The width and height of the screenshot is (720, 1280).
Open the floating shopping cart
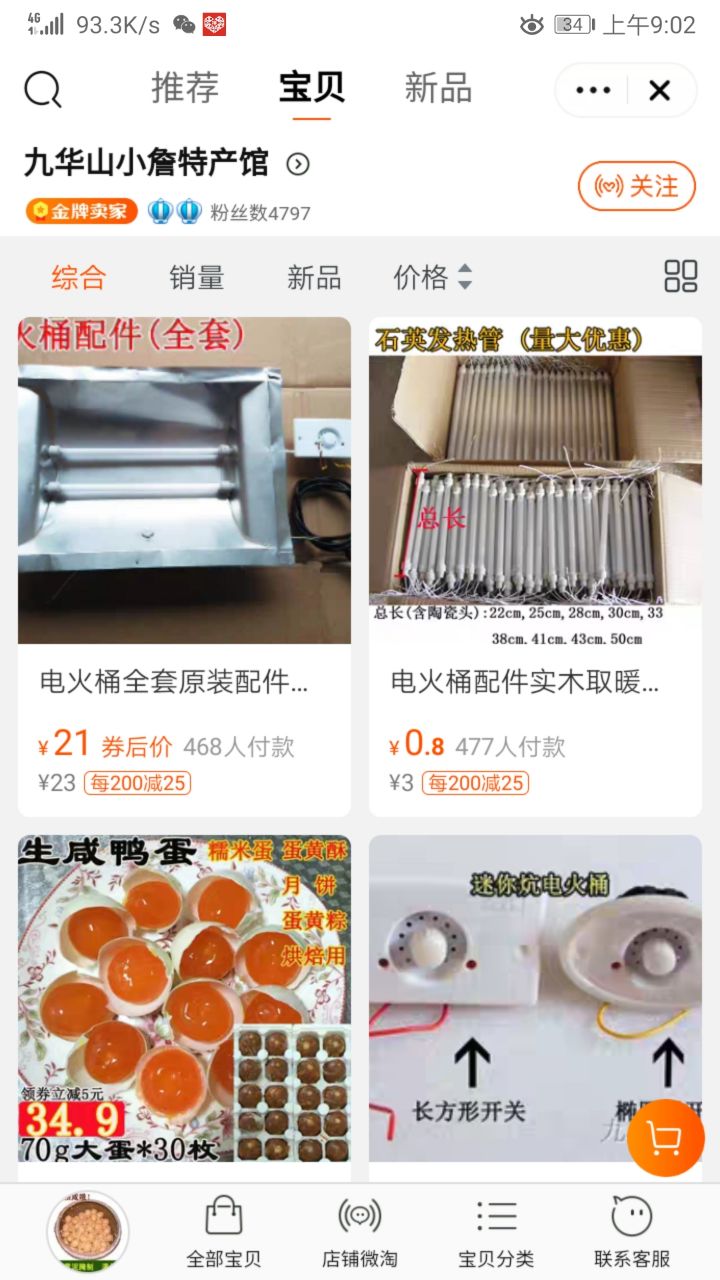(x=666, y=1137)
